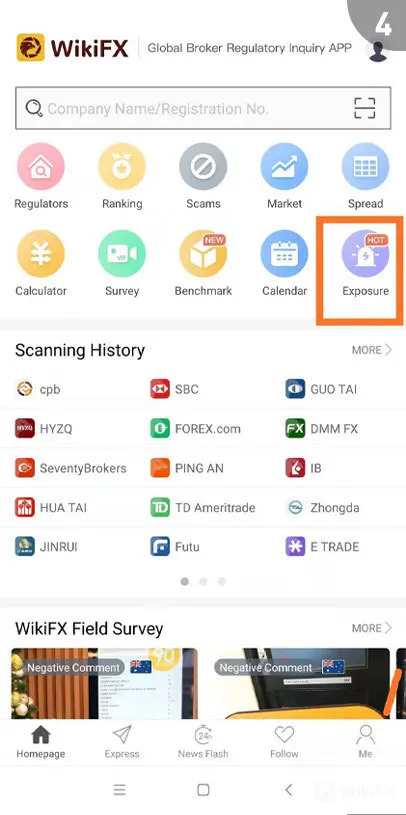Tap the system back button

coord(289,790)
